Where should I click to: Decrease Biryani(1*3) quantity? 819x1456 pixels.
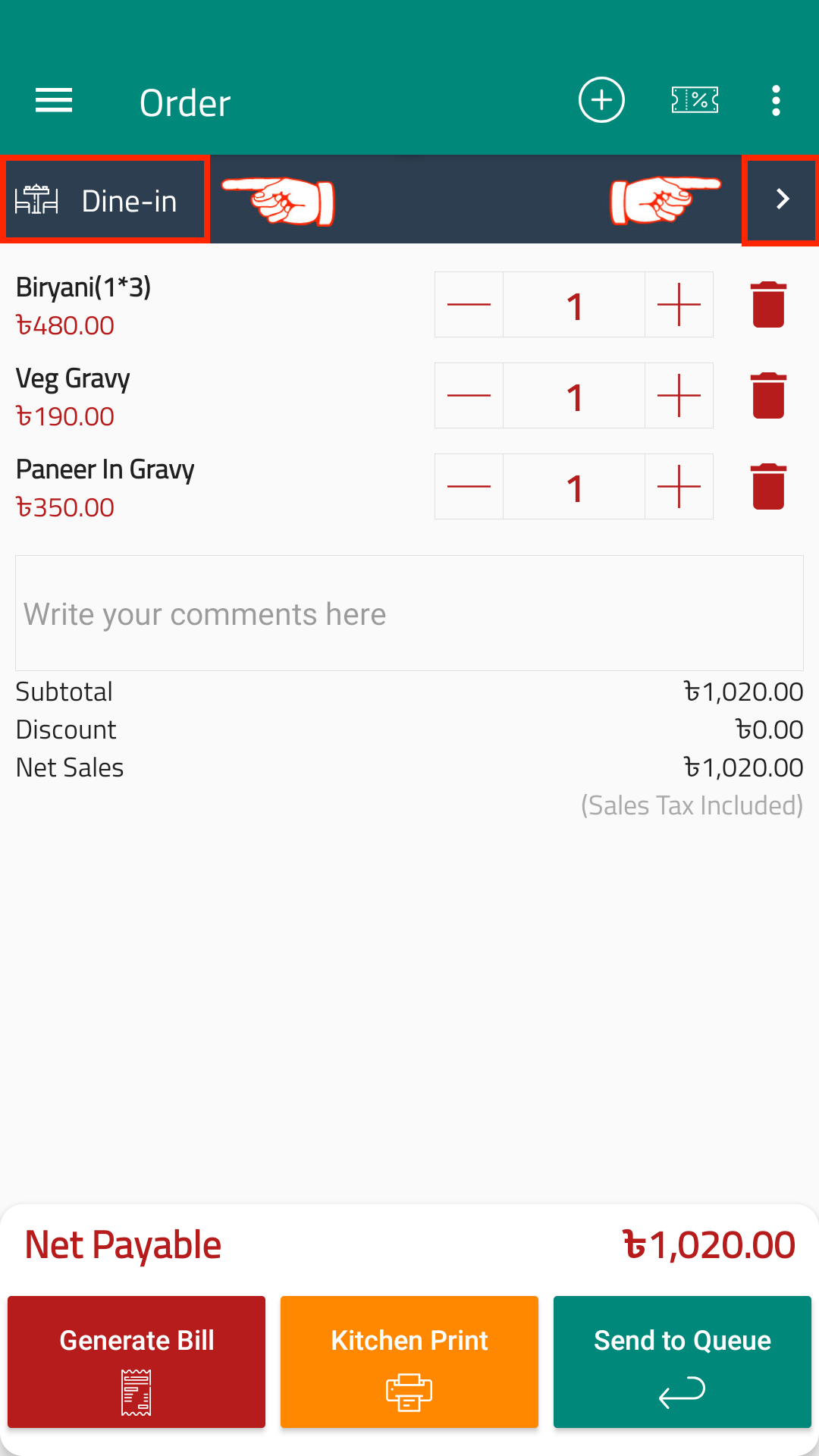tap(469, 304)
